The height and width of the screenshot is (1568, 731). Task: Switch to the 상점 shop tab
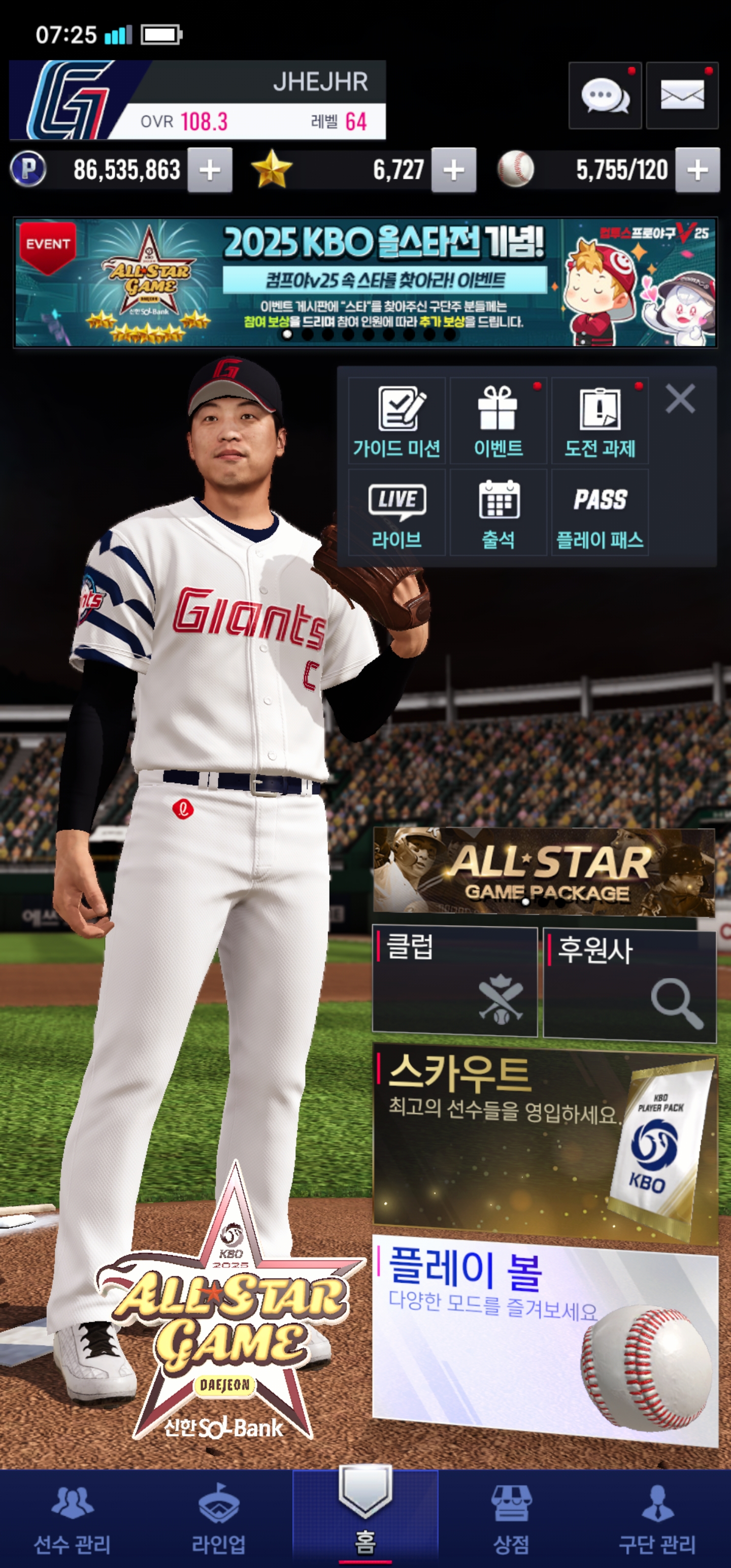point(511,1519)
